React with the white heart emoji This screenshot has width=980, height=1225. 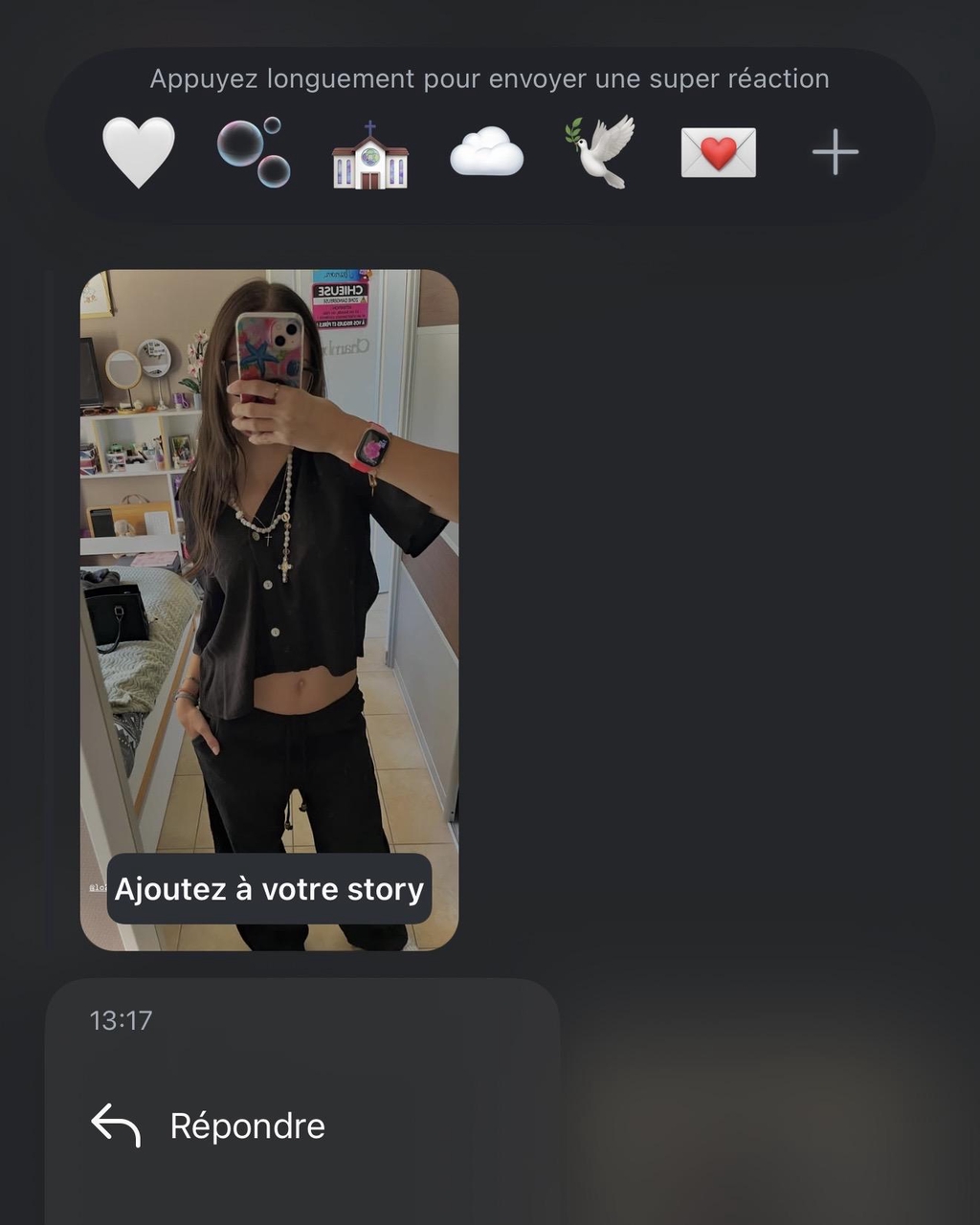139,151
